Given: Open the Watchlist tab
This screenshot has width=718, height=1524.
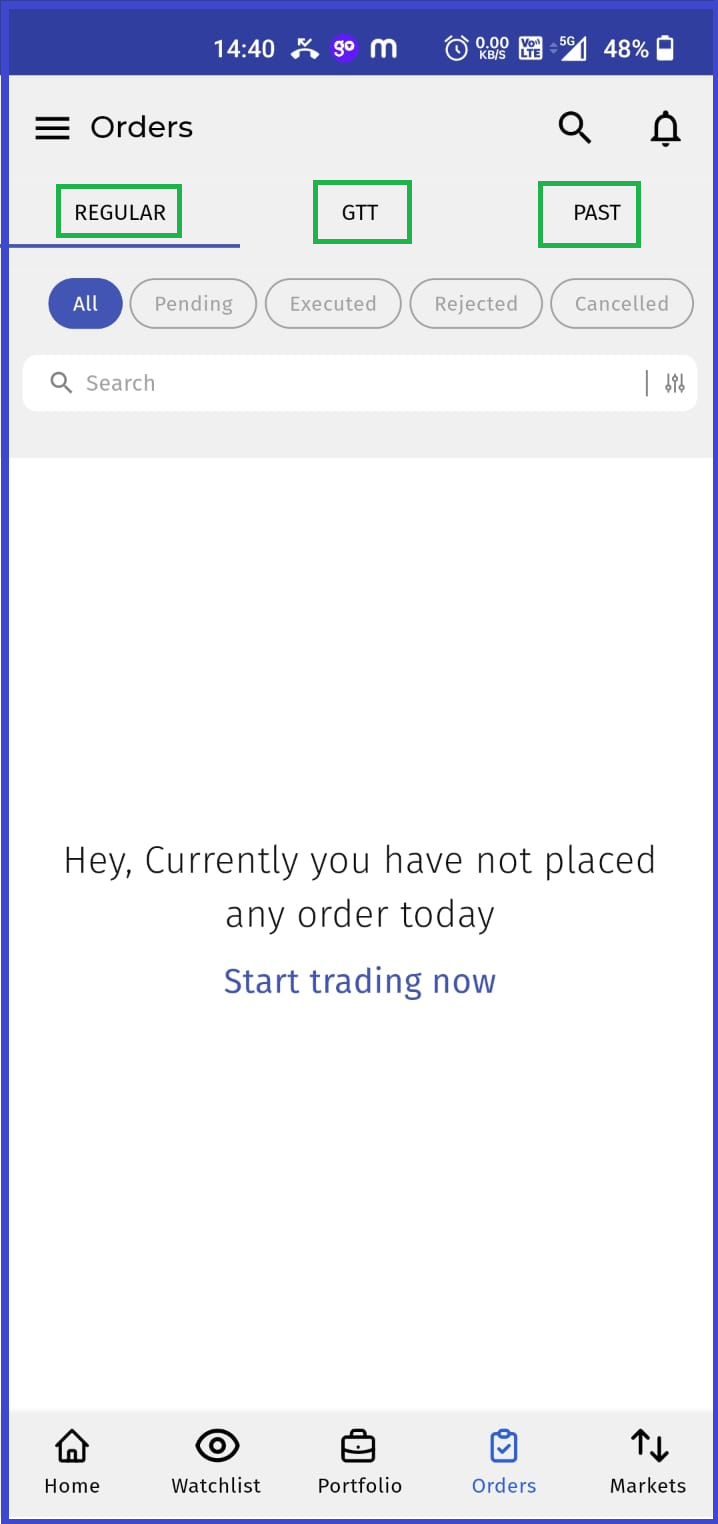Looking at the screenshot, I should [x=216, y=1462].
